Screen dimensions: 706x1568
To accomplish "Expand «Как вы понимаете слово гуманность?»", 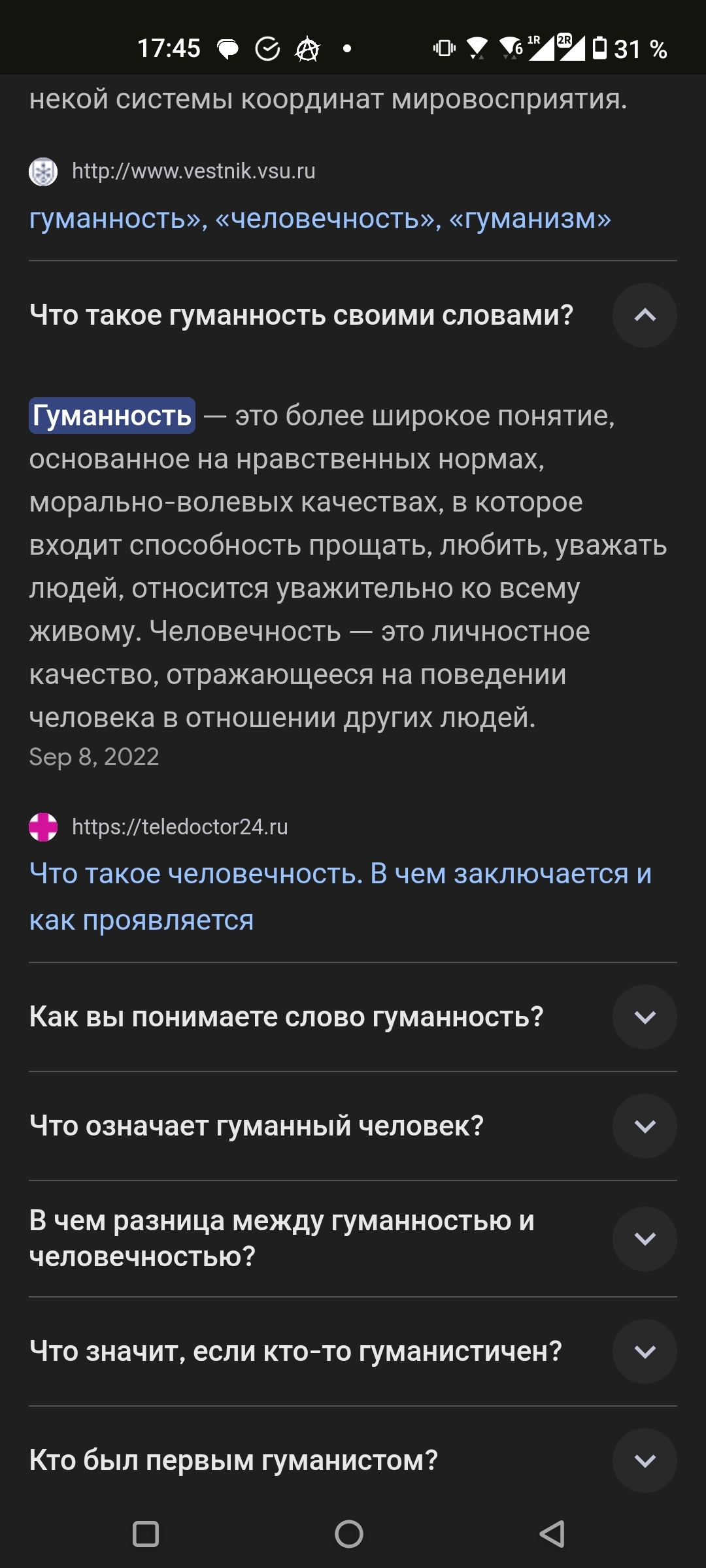I will (x=644, y=1017).
